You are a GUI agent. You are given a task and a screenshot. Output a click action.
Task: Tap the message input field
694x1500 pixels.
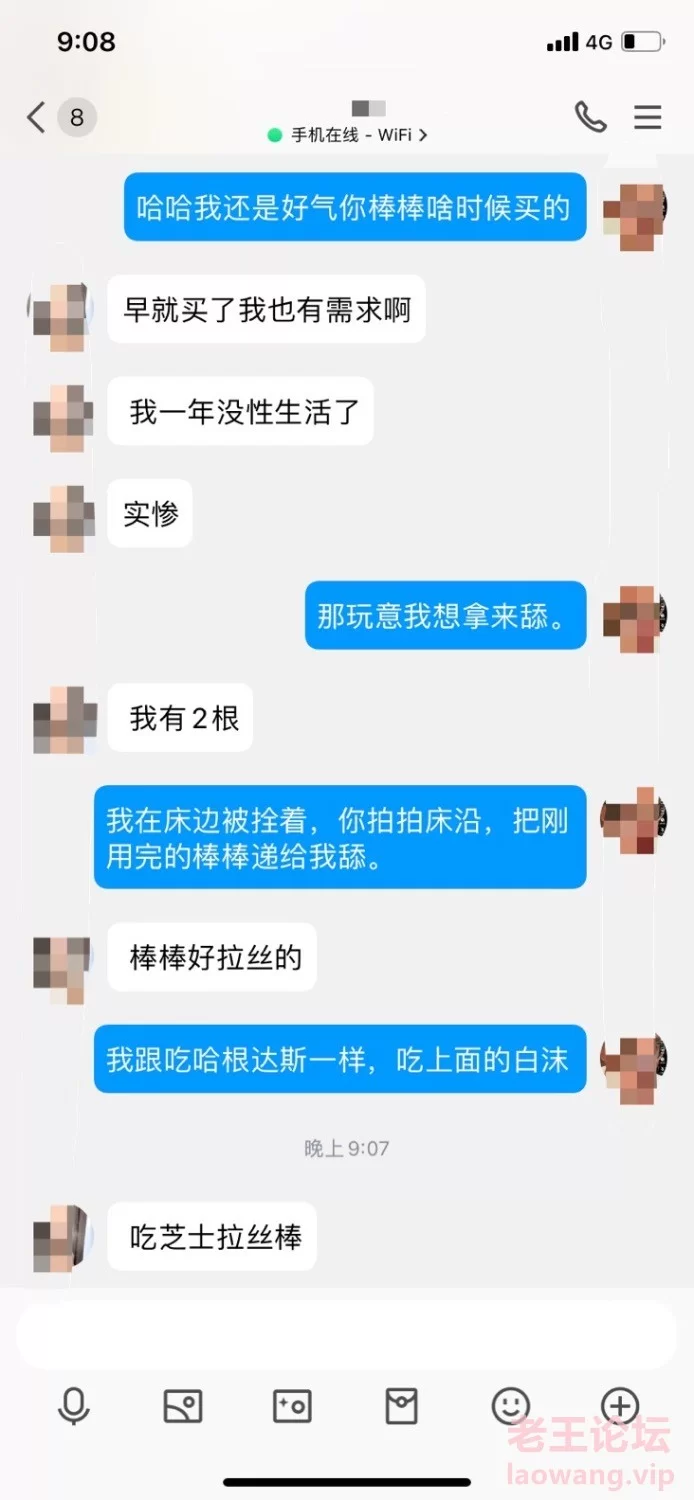(x=346, y=1334)
